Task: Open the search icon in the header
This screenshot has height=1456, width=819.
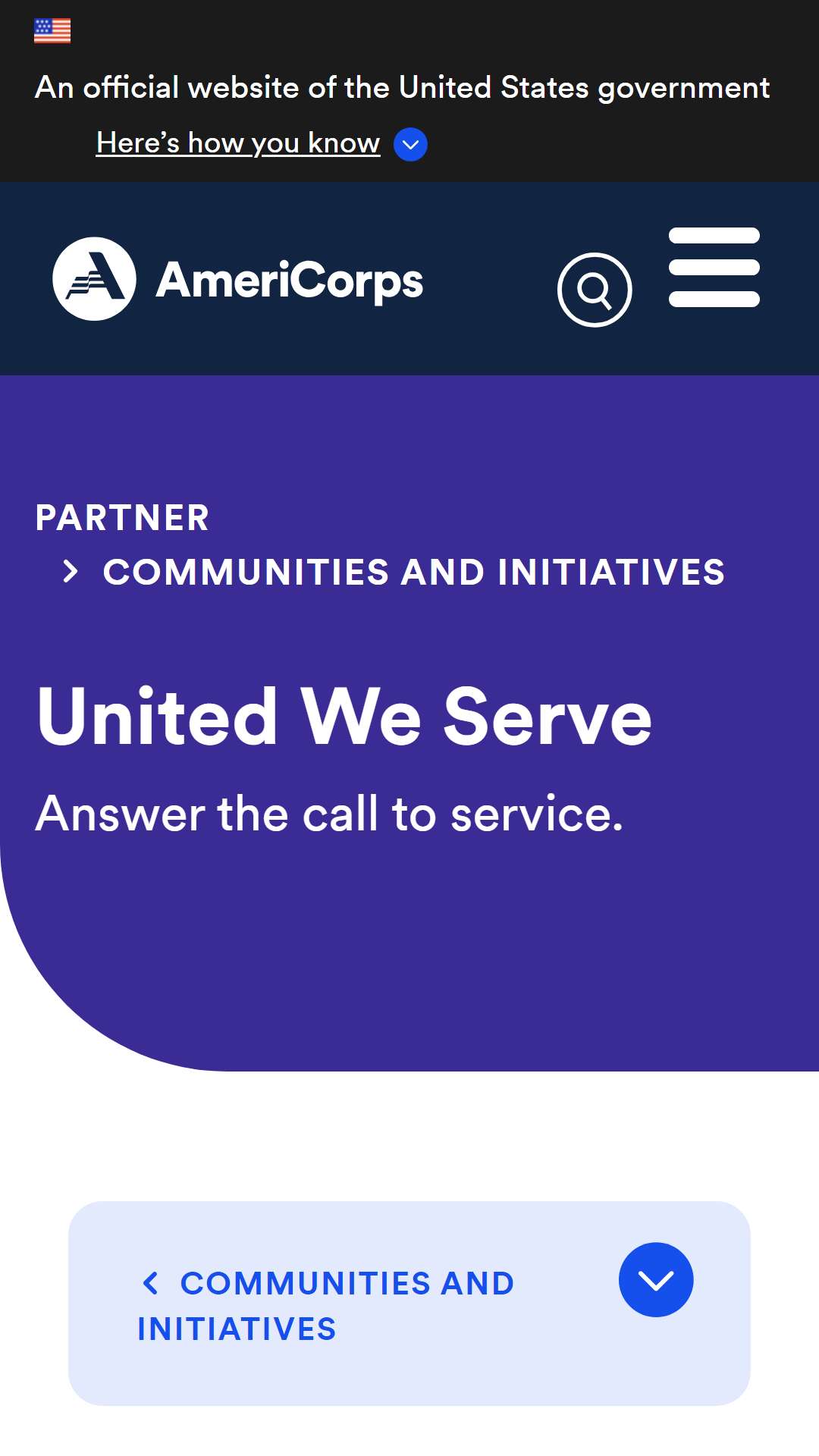Action: tap(595, 290)
